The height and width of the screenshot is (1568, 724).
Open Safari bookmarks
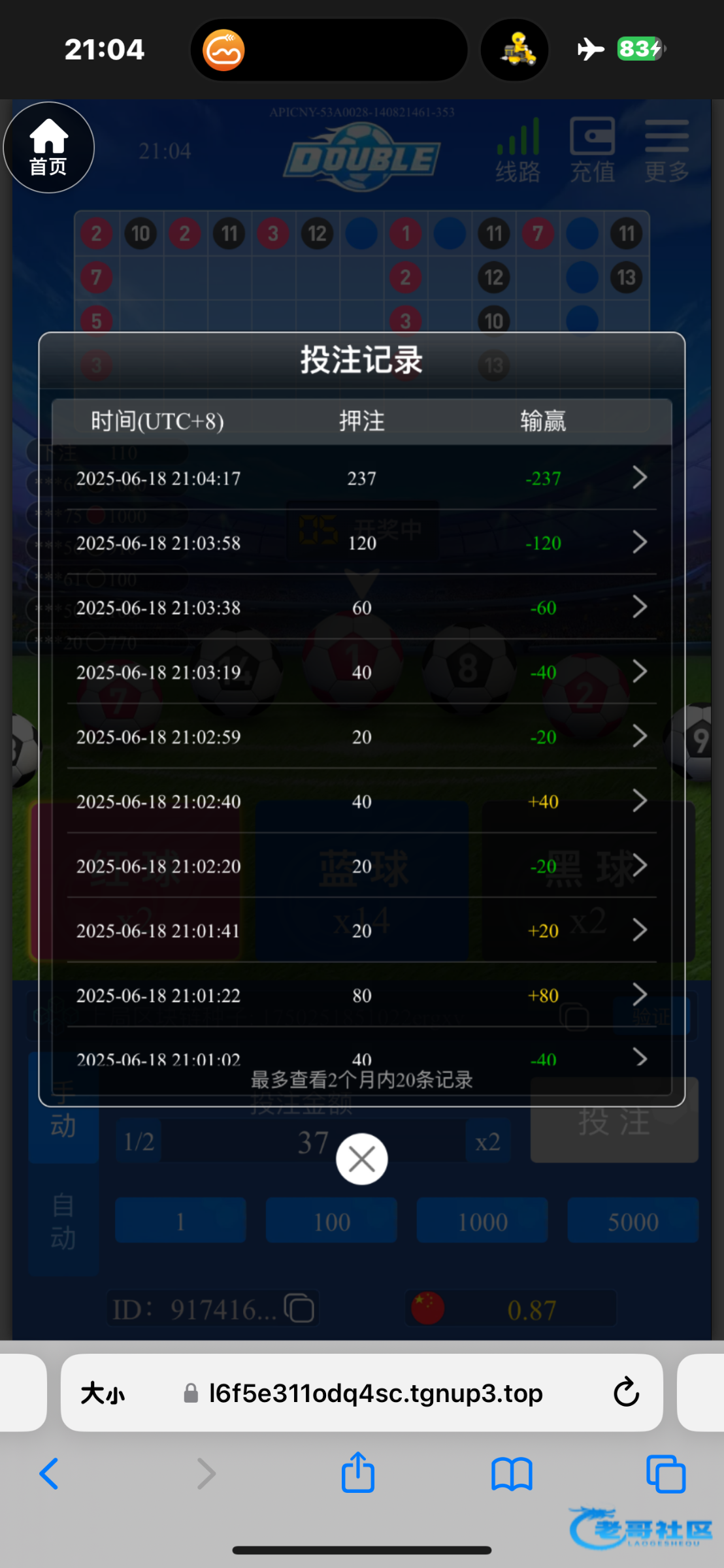pos(512,1474)
